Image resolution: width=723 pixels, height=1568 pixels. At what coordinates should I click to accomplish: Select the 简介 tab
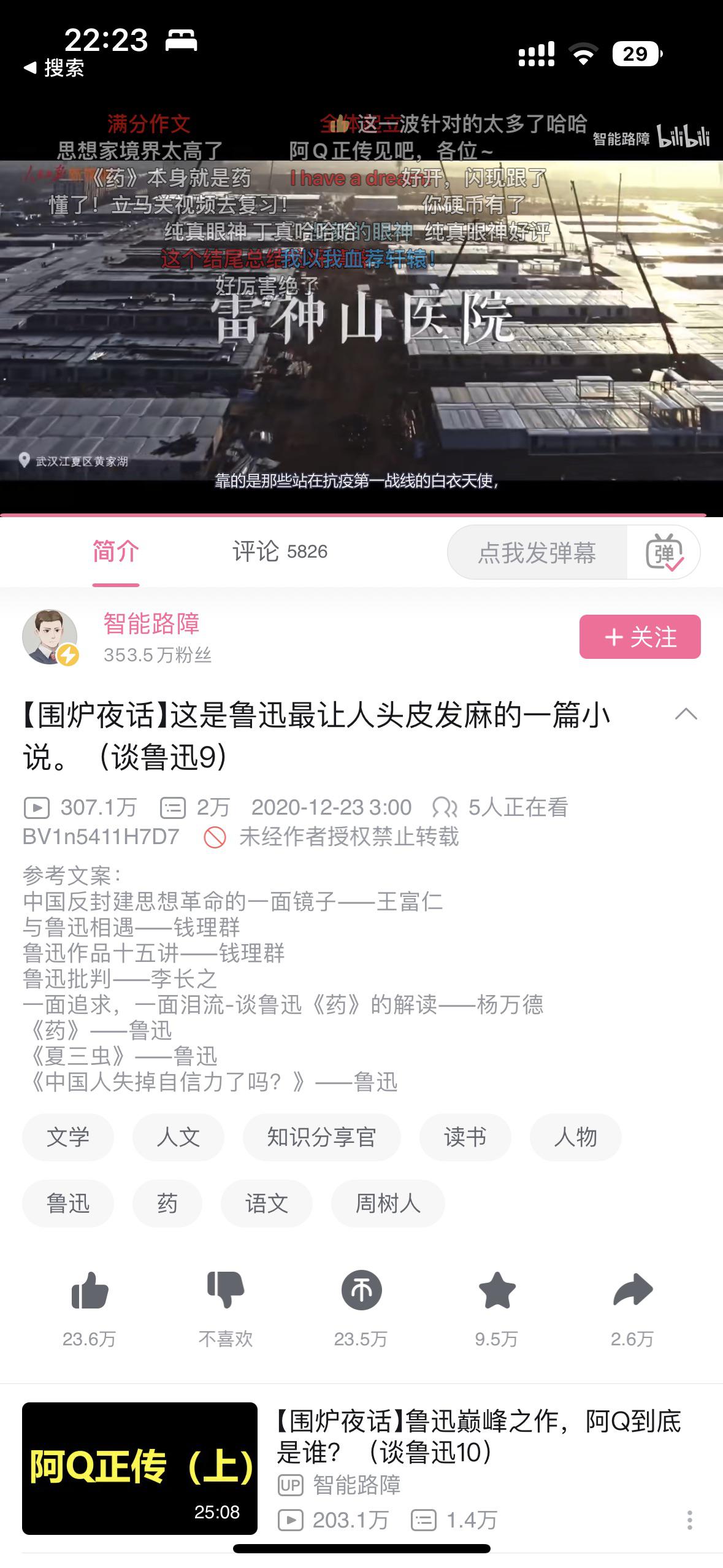click(x=115, y=551)
